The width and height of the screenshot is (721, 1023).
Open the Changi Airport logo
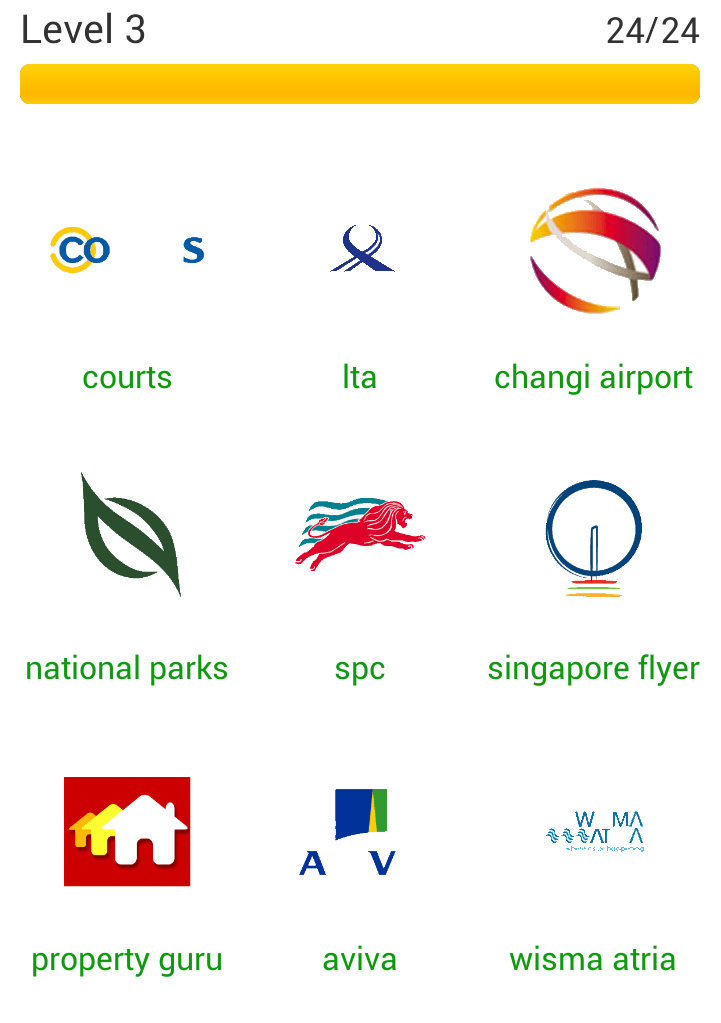(x=594, y=250)
